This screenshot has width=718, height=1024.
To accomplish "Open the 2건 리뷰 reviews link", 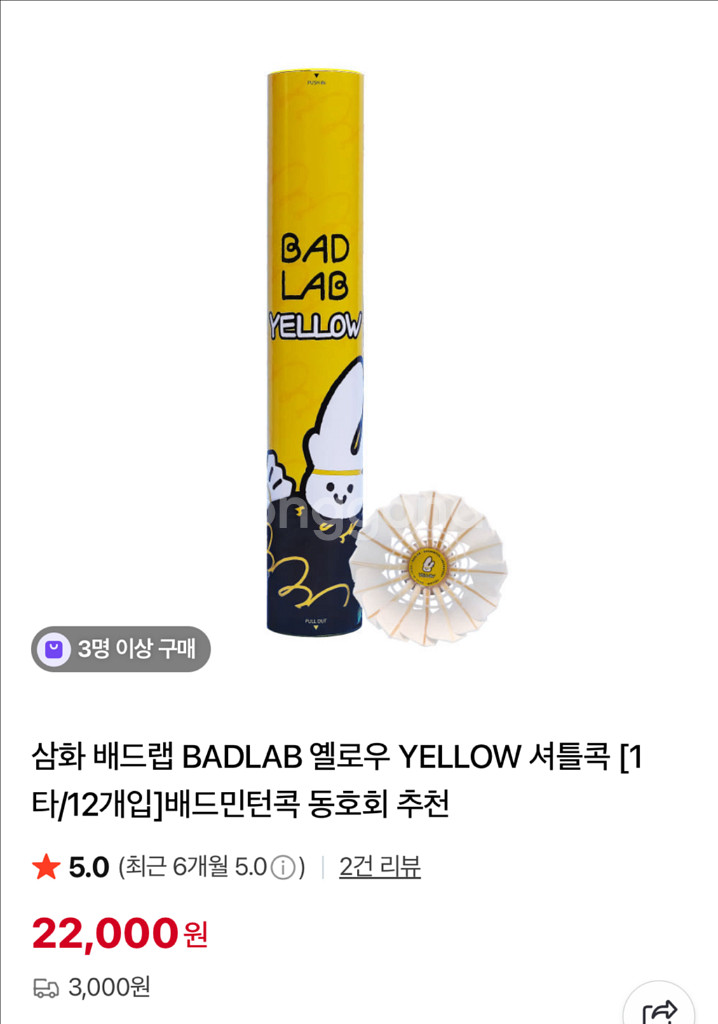I will (x=380, y=867).
